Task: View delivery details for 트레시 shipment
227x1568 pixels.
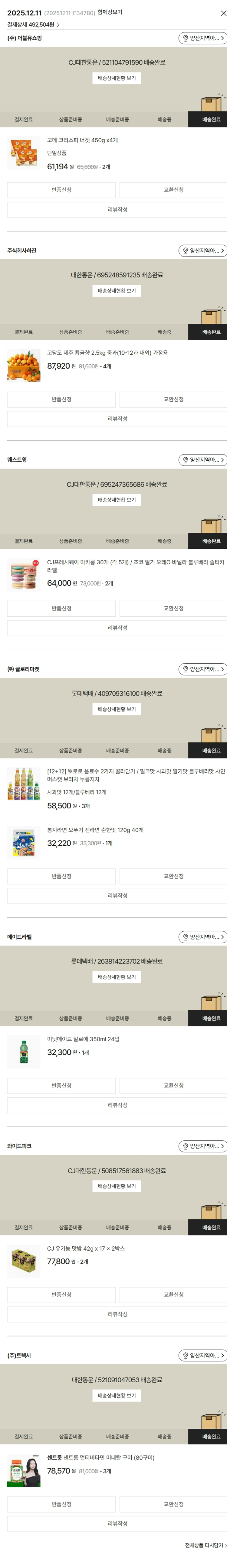Action: click(x=117, y=1396)
